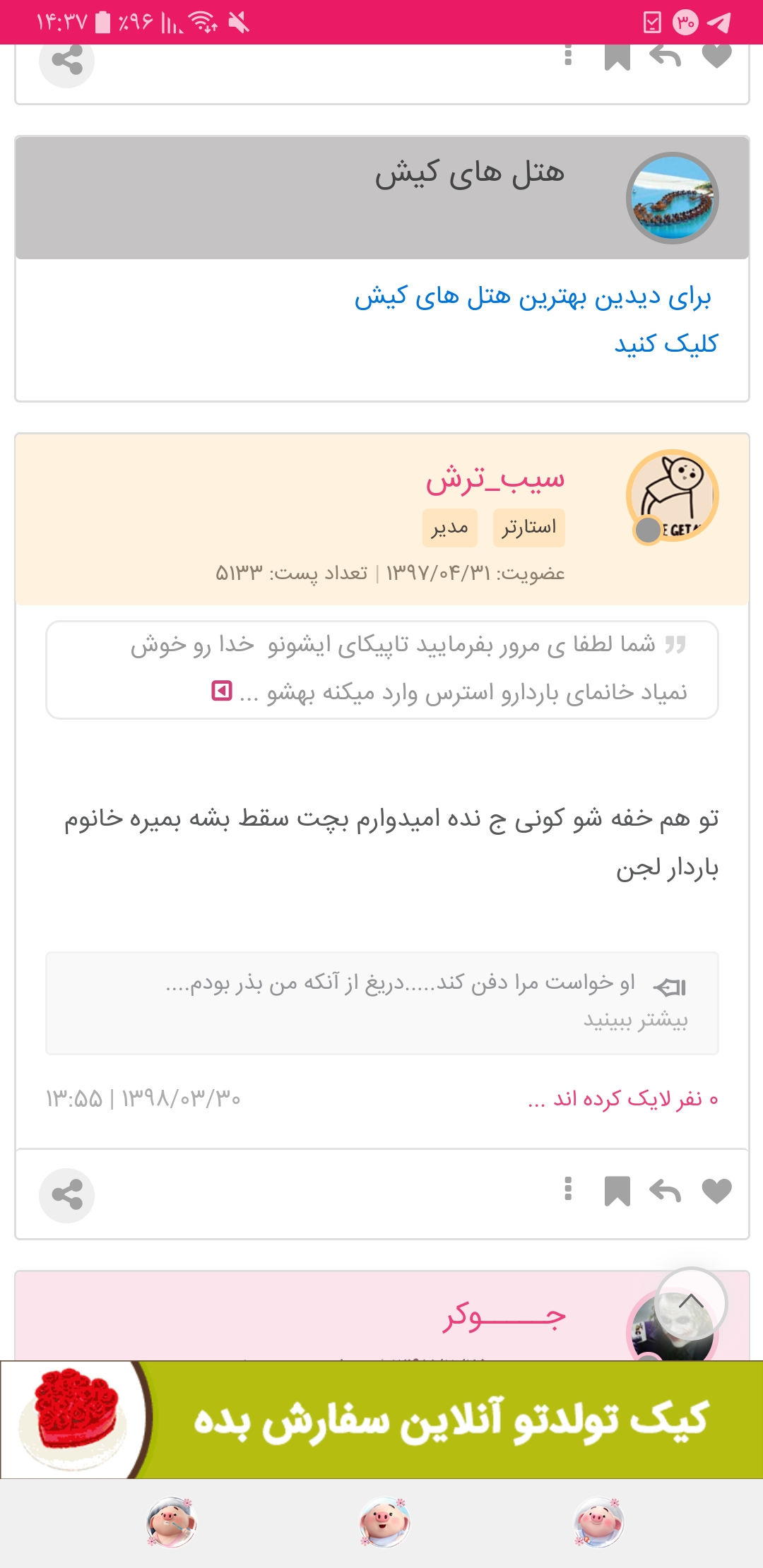Viewport: 763px width, 1568px height.
Task: Bookmark the previous post at the top
Action: [617, 57]
